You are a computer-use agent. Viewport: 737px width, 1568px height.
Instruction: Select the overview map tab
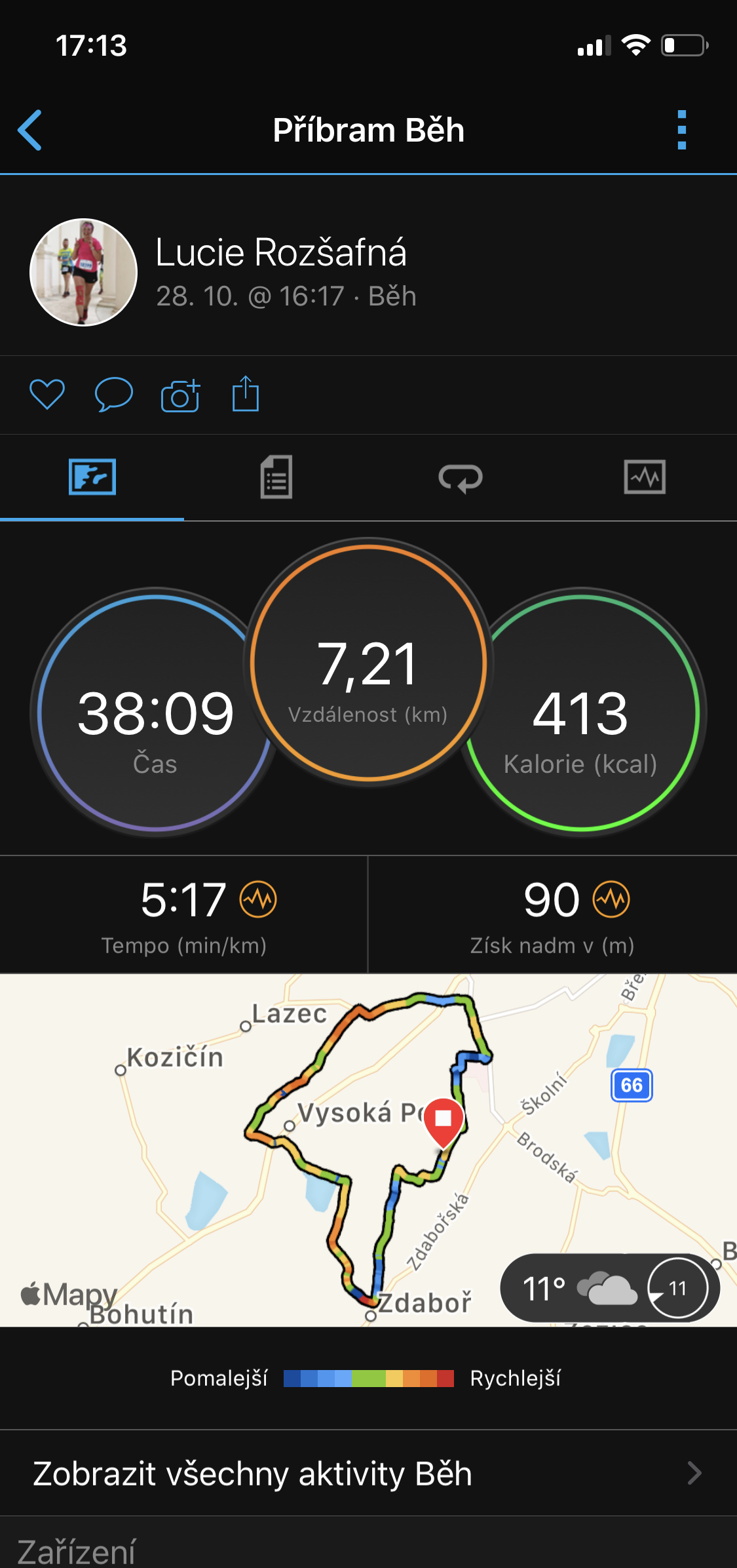click(x=92, y=477)
